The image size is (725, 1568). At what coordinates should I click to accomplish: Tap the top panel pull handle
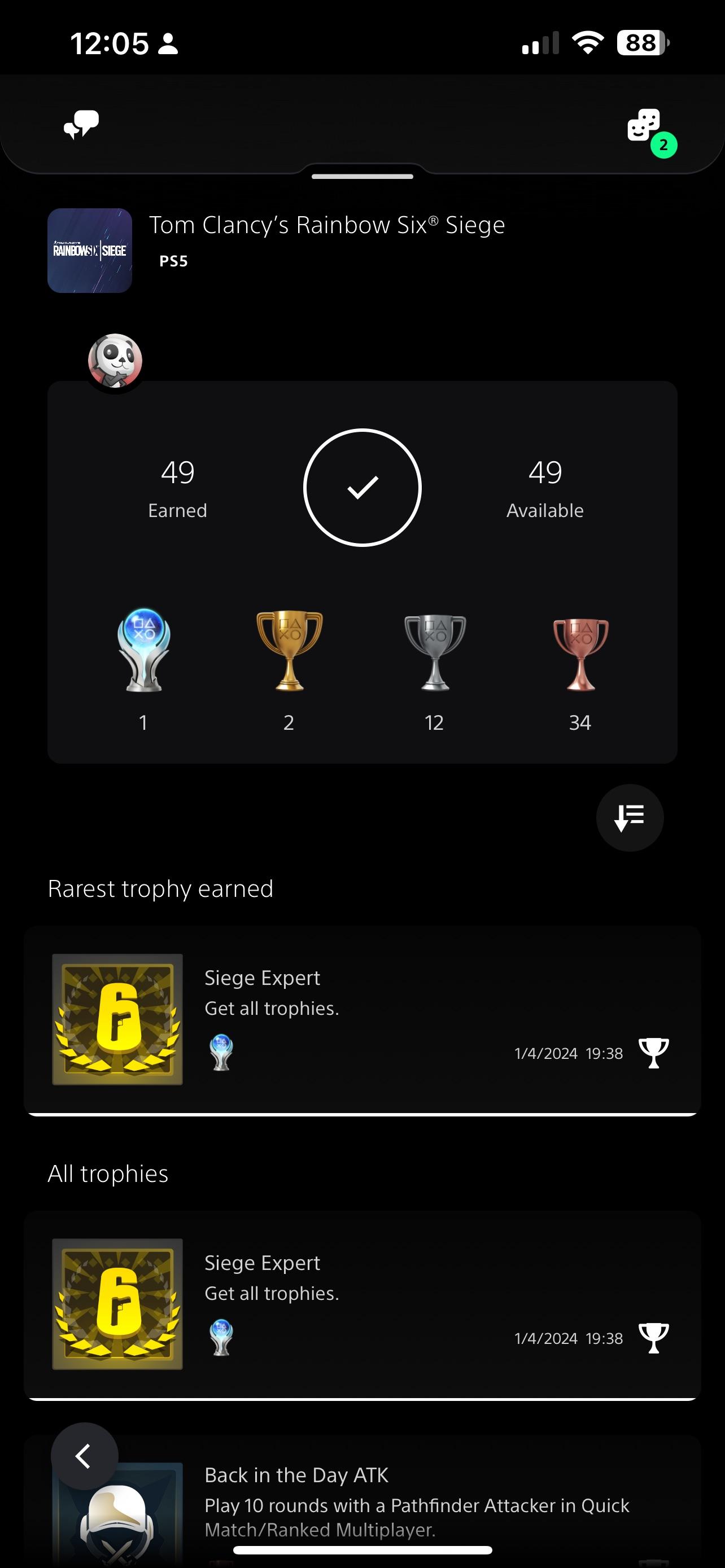click(x=362, y=177)
